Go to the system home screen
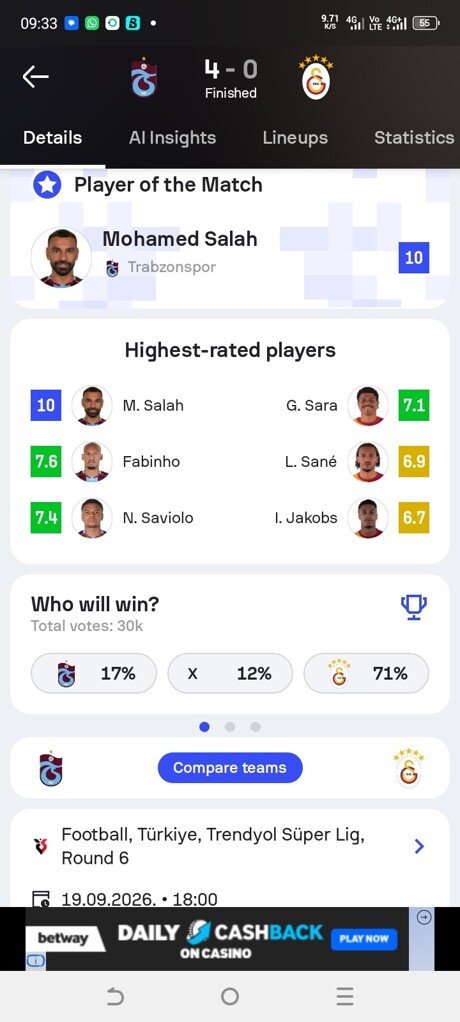Viewport: 460px width, 1022px height. click(230, 996)
